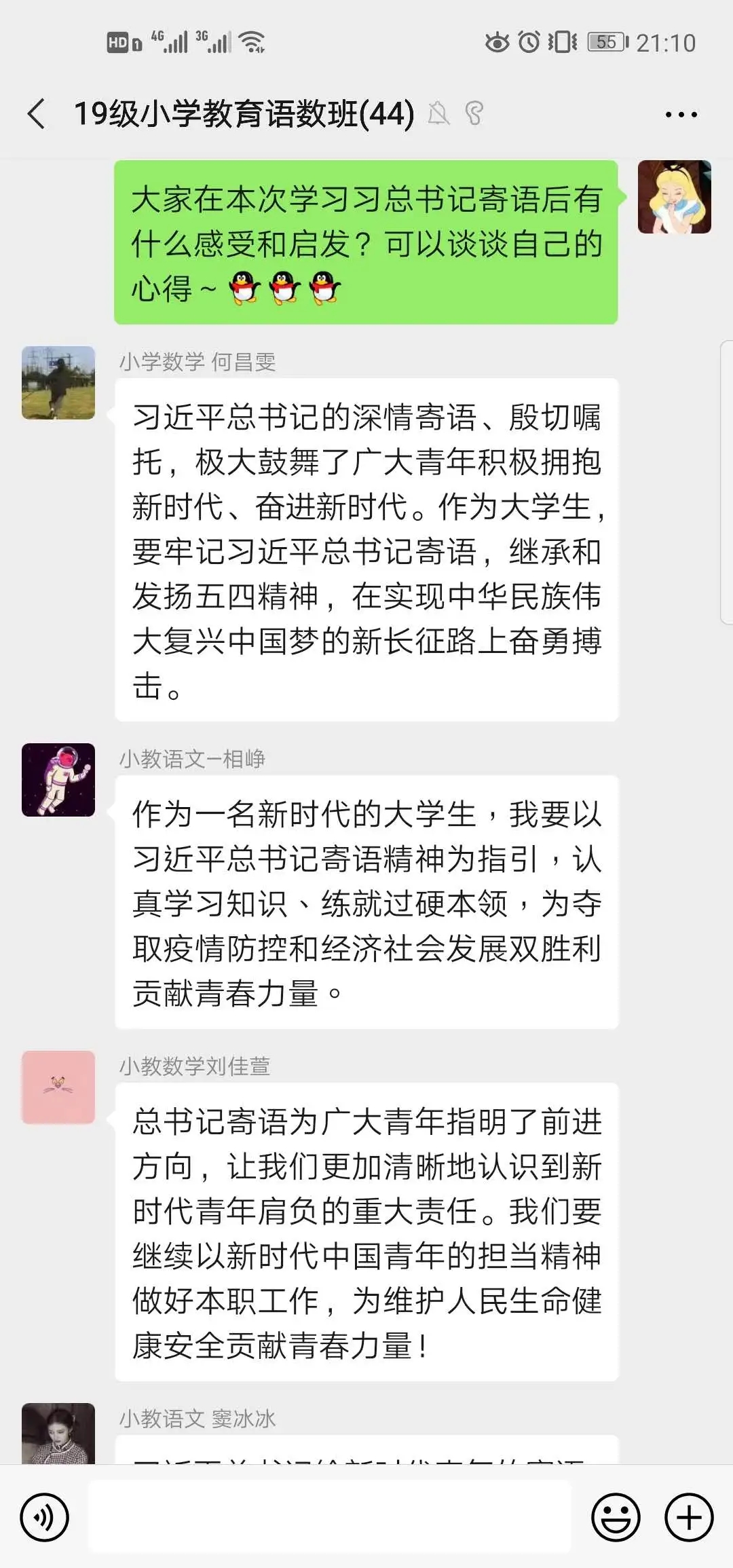Open the group chat overflow menu
Image resolution: width=733 pixels, height=1568 pixels.
pyautogui.click(x=681, y=114)
